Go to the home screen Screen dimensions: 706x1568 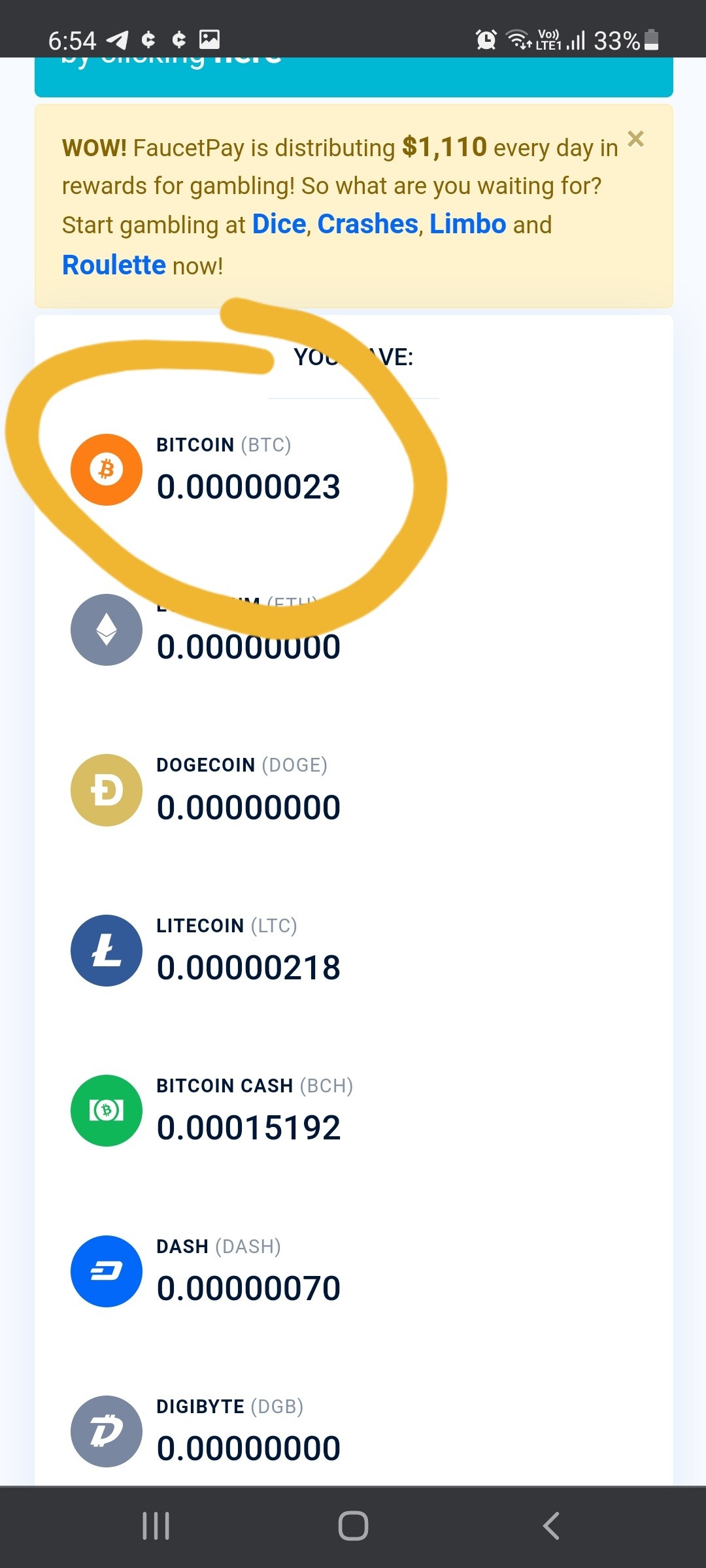[x=353, y=1527]
